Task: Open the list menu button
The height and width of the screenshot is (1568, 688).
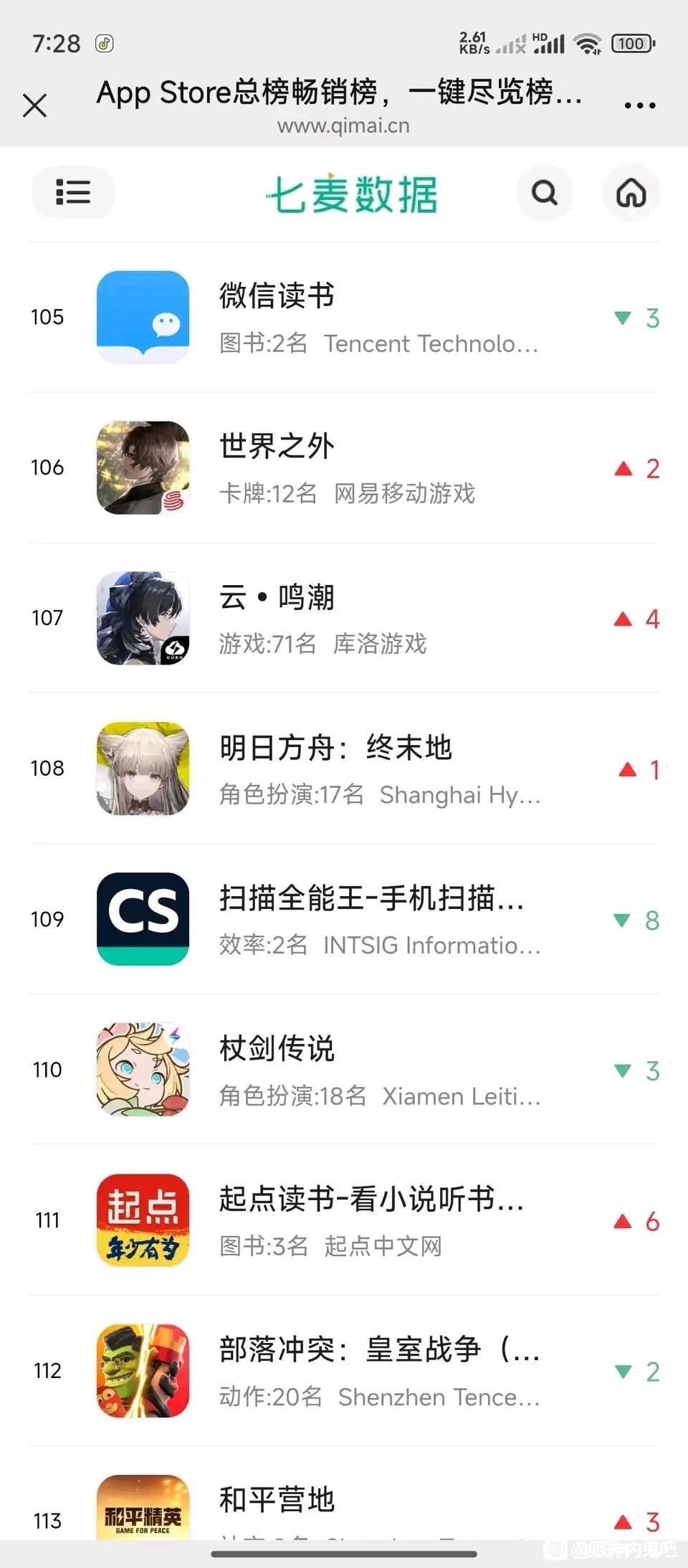Action: [72, 192]
